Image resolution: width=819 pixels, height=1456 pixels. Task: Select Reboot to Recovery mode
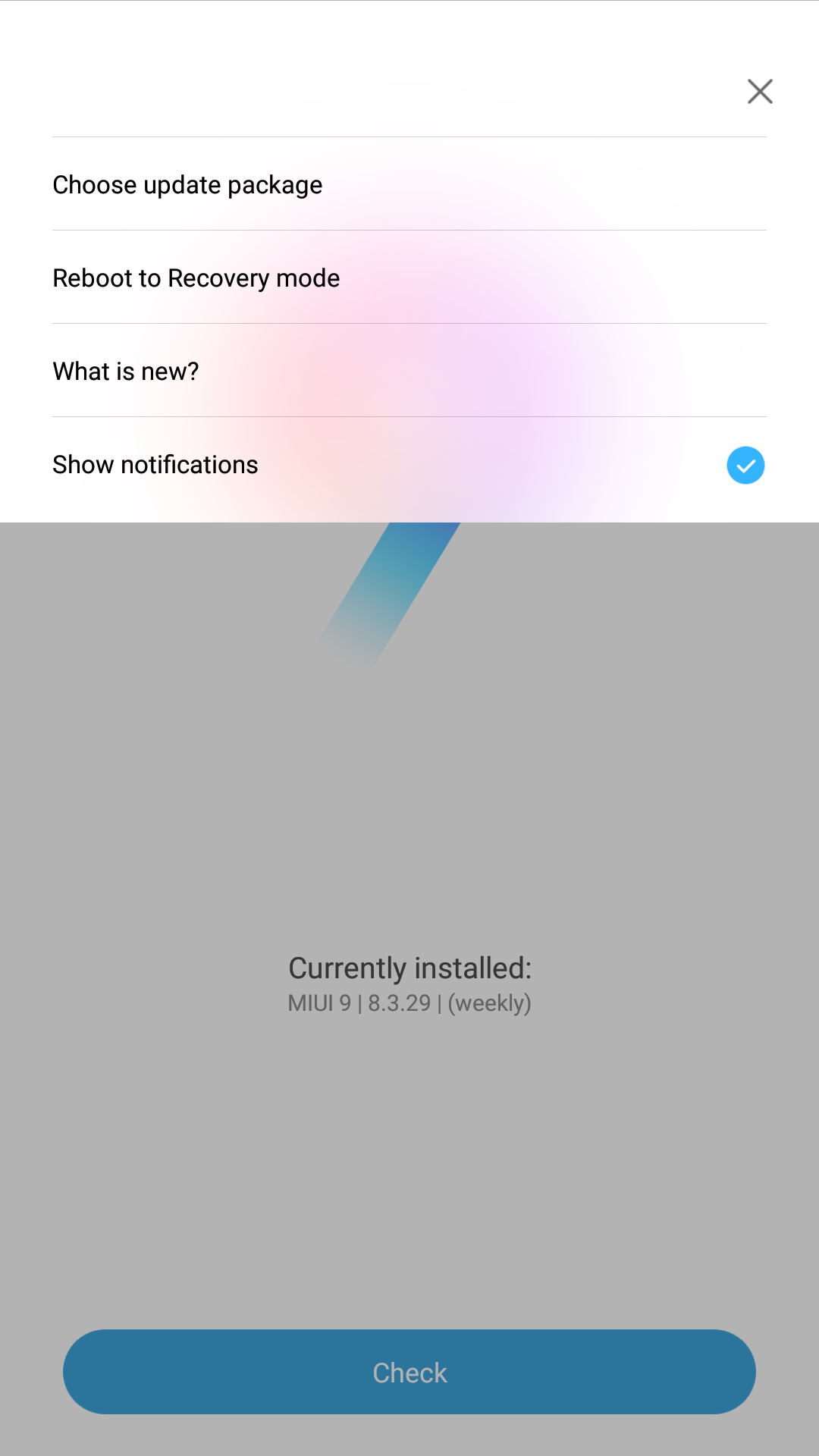[x=409, y=278]
